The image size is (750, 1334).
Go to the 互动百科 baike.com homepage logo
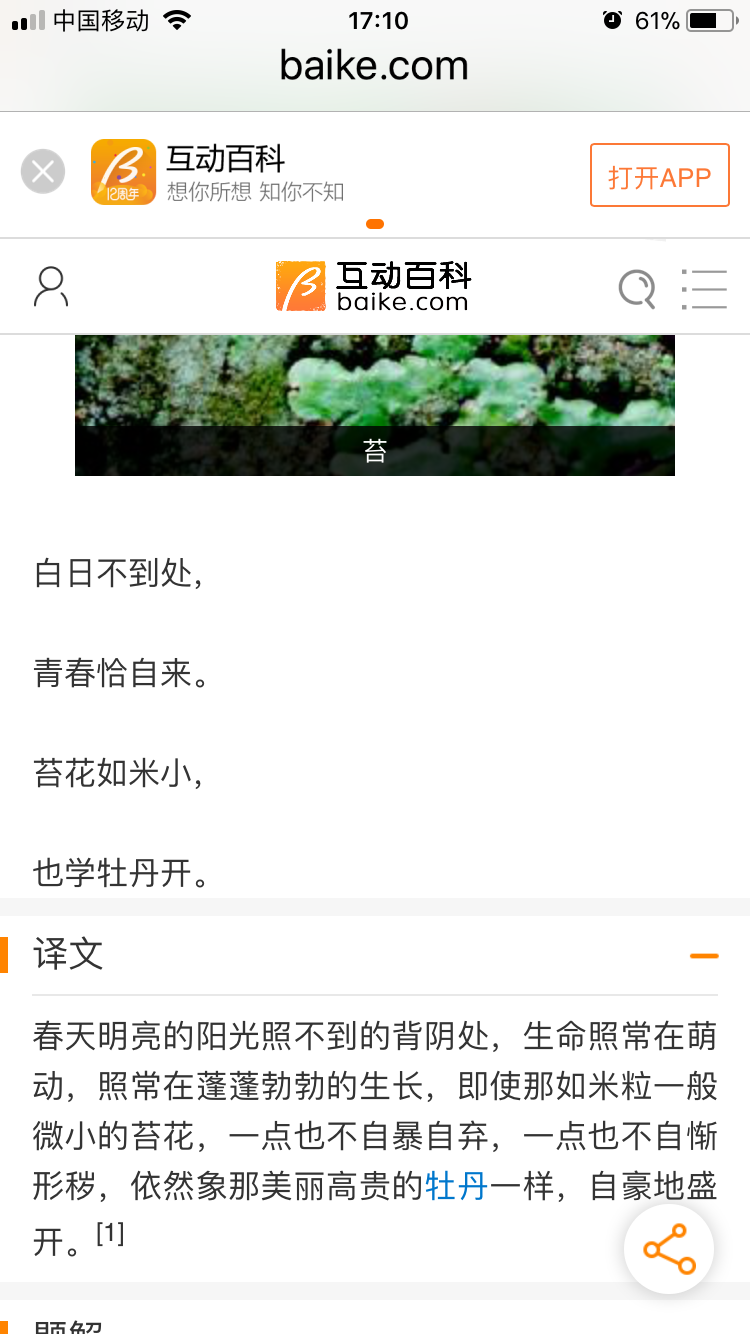(374, 287)
